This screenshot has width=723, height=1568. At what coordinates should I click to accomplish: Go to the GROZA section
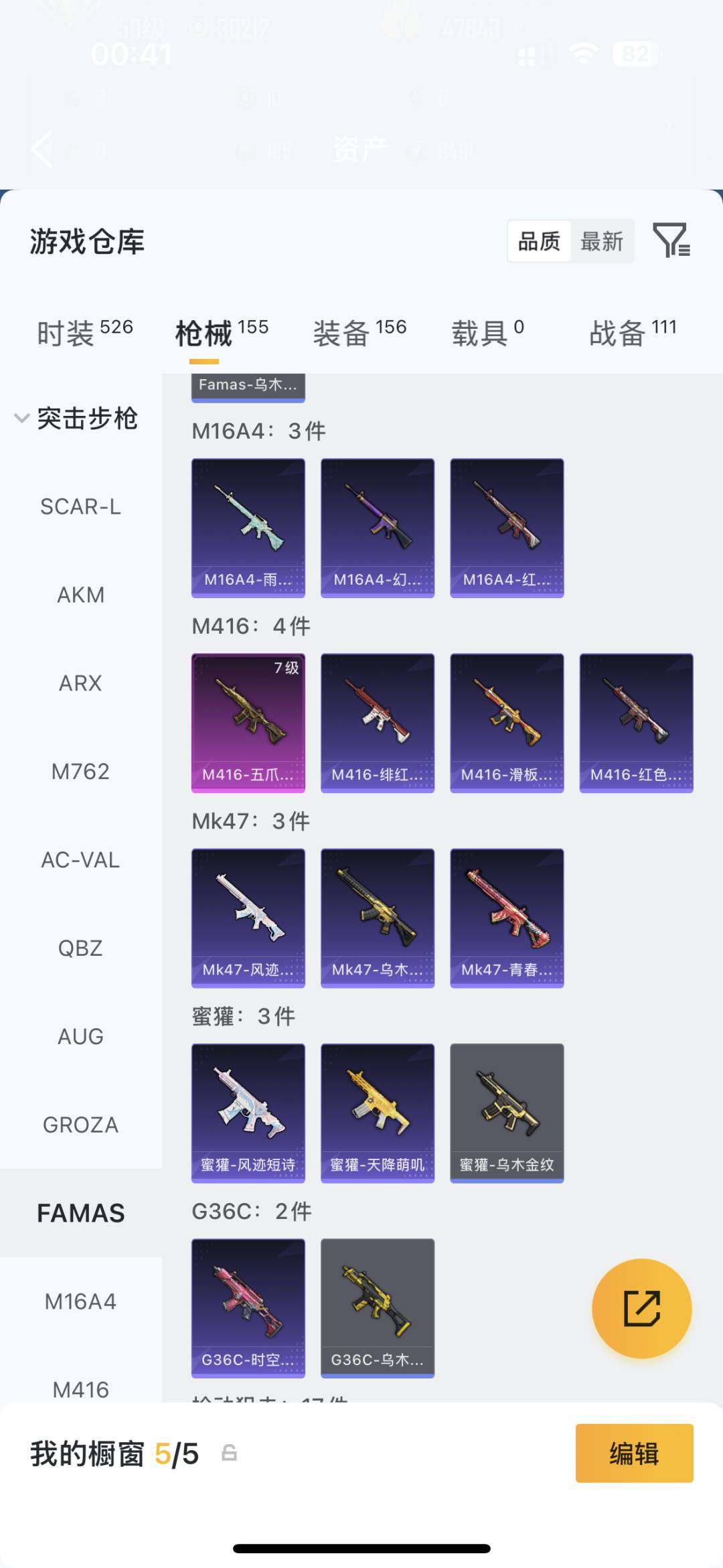(x=80, y=1125)
